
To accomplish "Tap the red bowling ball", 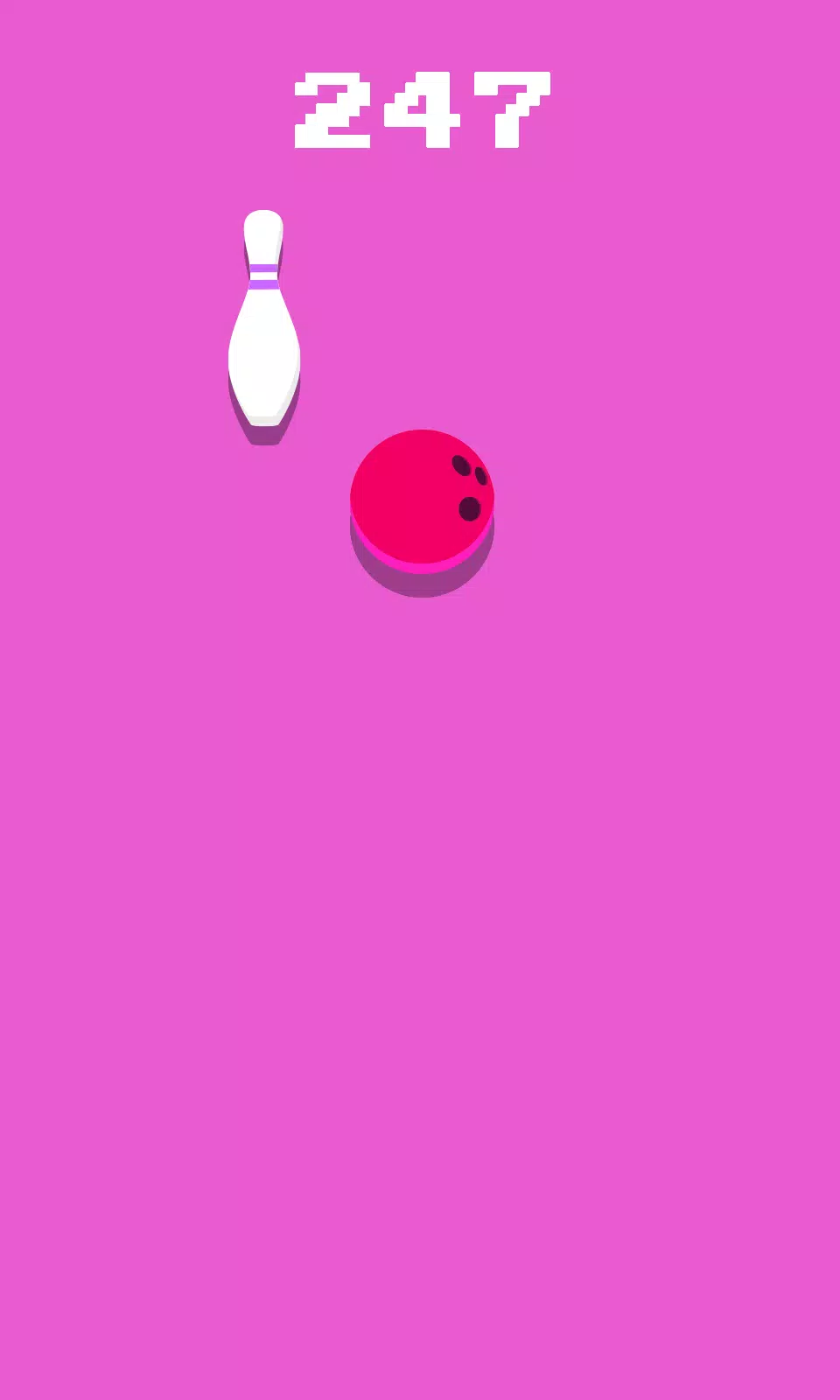I will coord(422,499).
